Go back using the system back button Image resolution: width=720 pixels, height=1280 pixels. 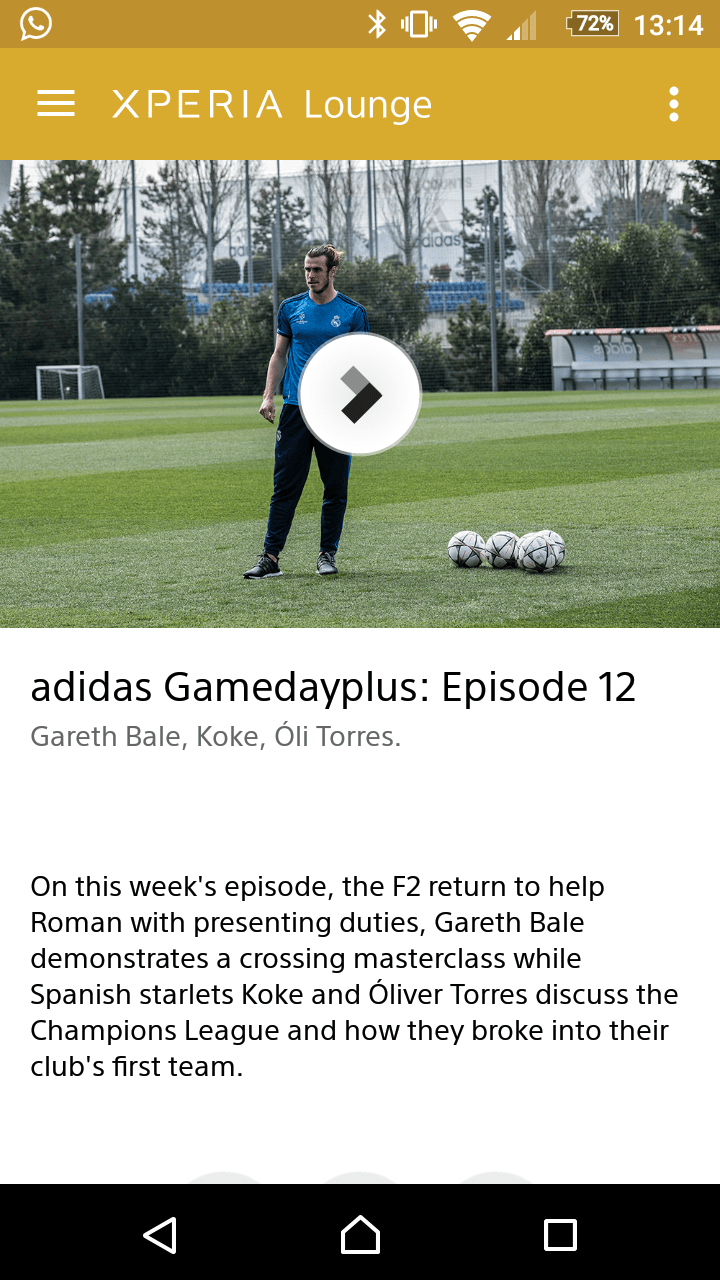160,1235
